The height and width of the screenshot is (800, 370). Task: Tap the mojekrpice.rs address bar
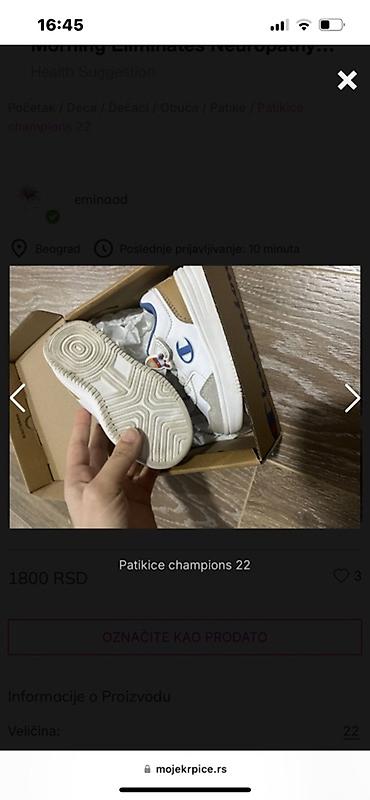pos(185,769)
